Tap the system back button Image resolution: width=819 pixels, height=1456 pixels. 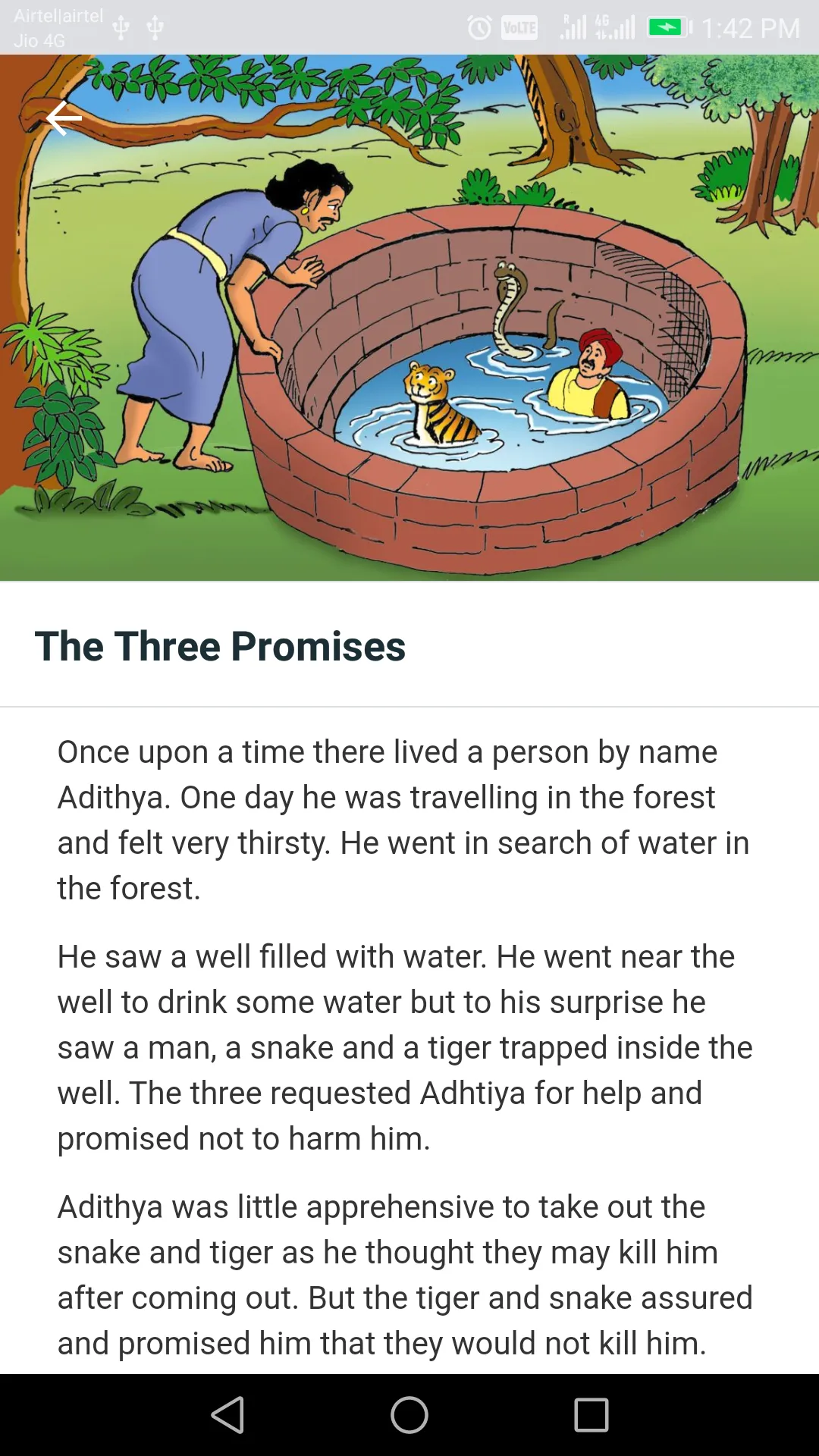pyautogui.click(x=227, y=1415)
